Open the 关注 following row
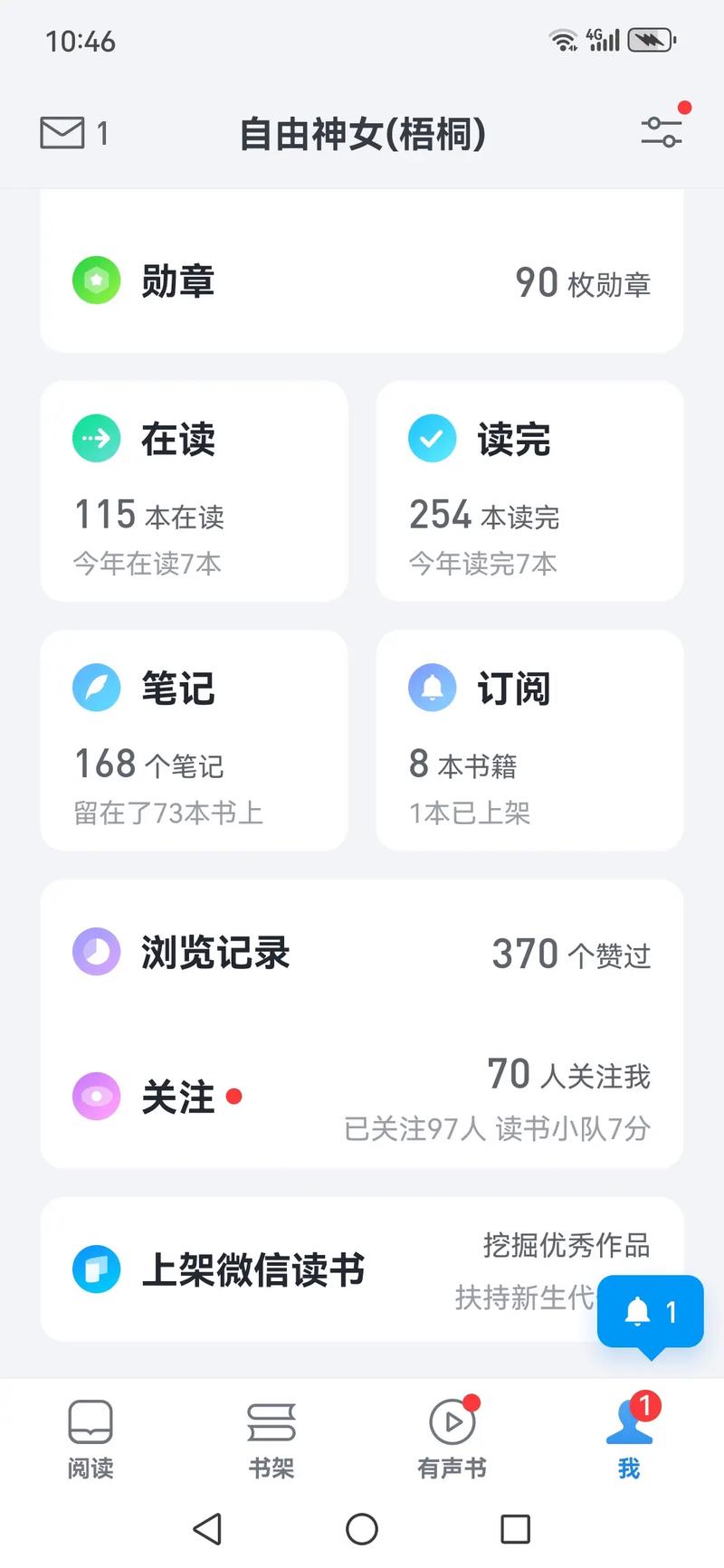The height and width of the screenshot is (1568, 724). pyautogui.click(x=362, y=1097)
